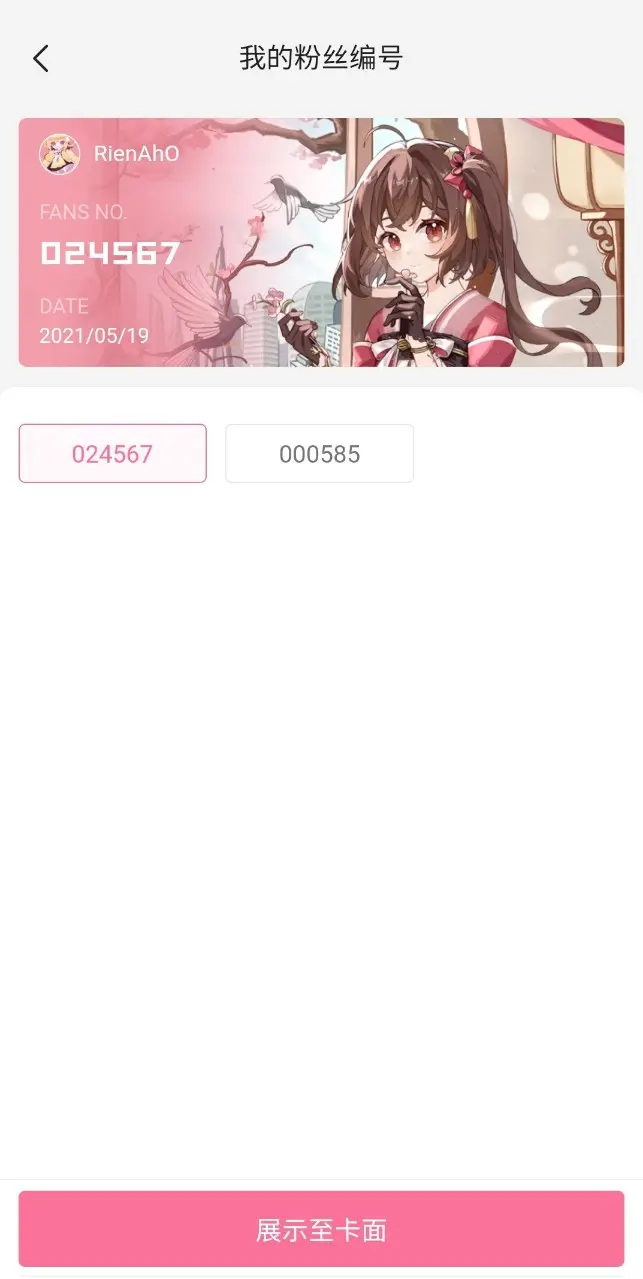Go back using the arrow
The width and height of the screenshot is (643, 1279).
pos(40,58)
